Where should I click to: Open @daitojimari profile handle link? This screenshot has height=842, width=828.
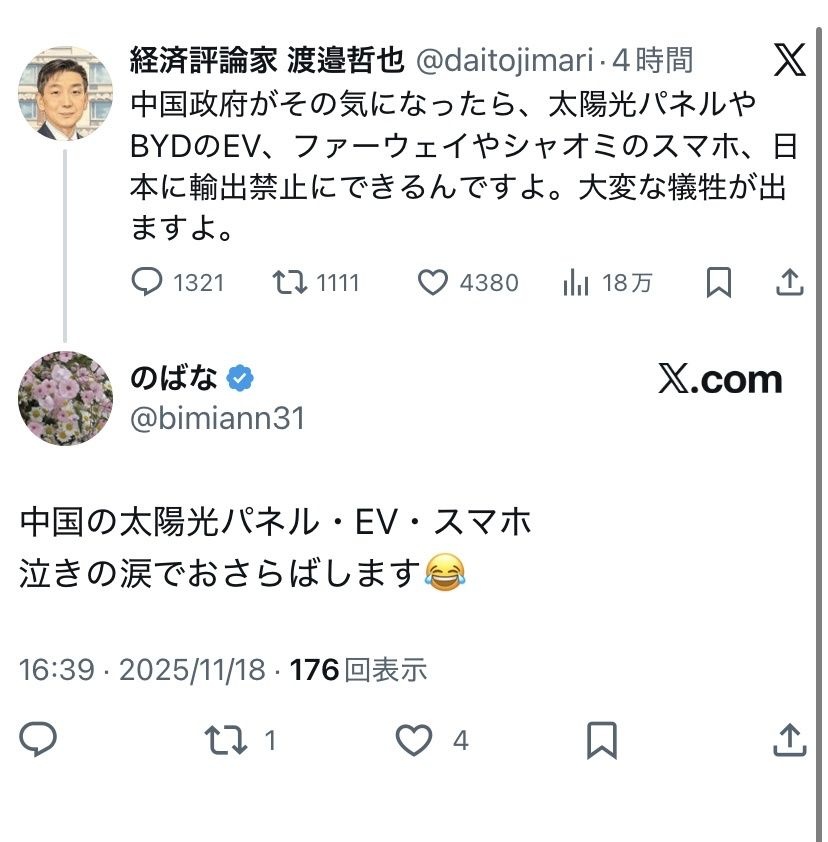[504, 61]
